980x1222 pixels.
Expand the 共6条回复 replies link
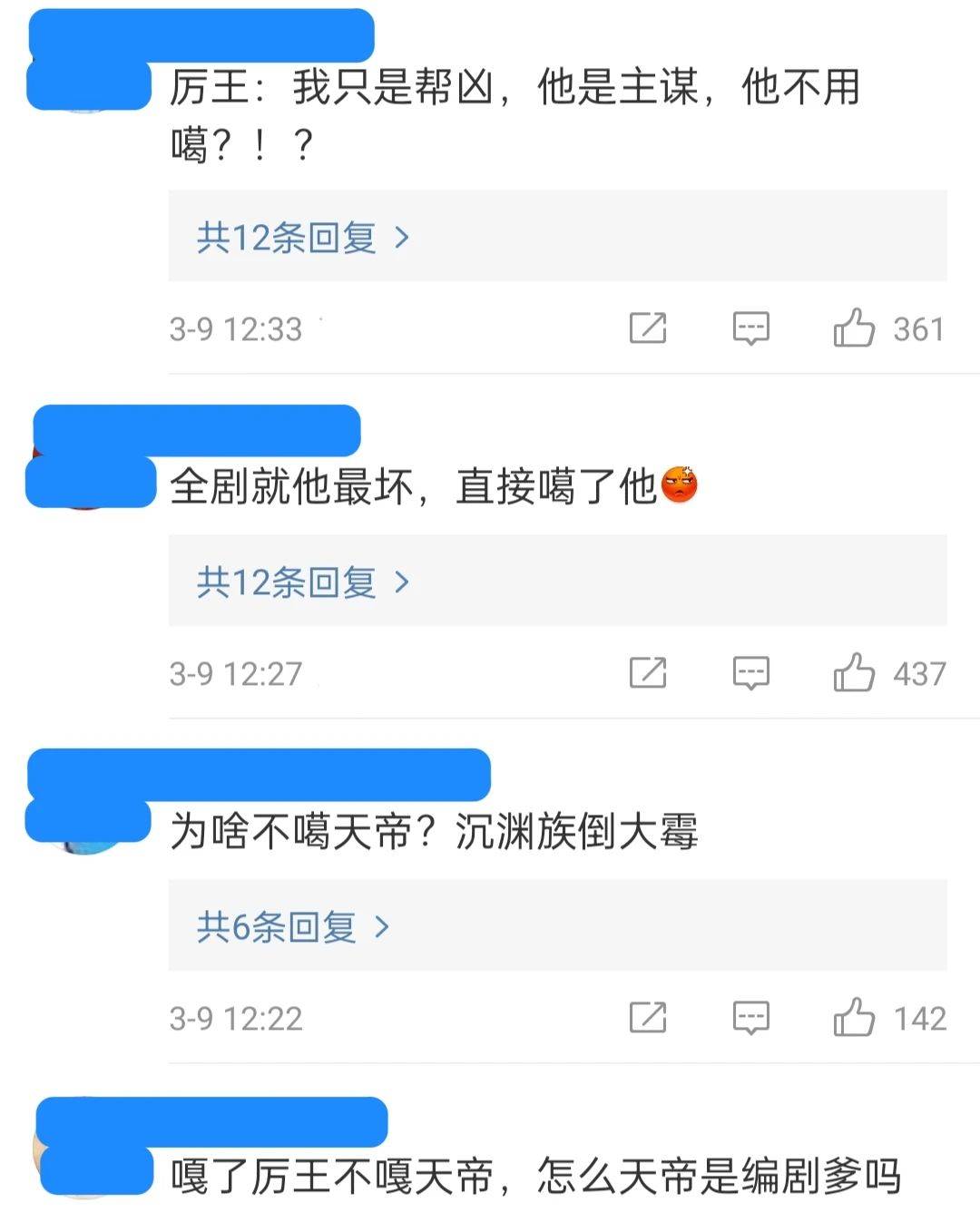pos(292,927)
